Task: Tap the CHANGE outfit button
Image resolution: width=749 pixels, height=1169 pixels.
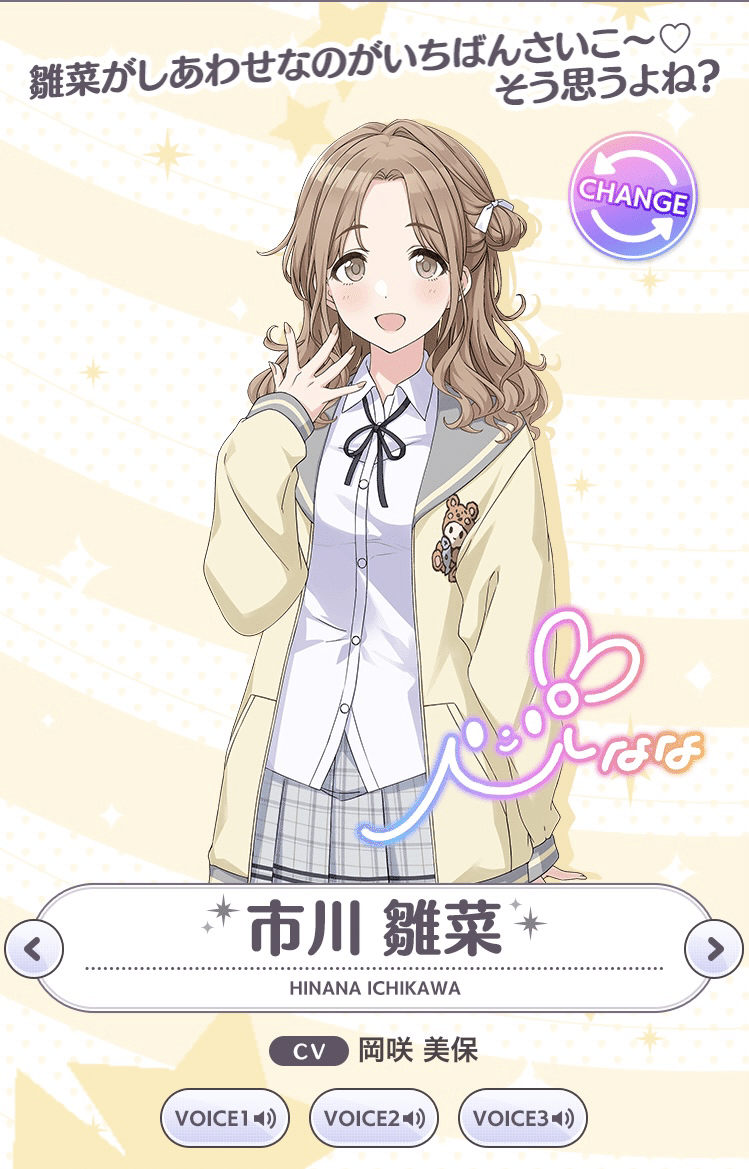Action: (x=632, y=197)
